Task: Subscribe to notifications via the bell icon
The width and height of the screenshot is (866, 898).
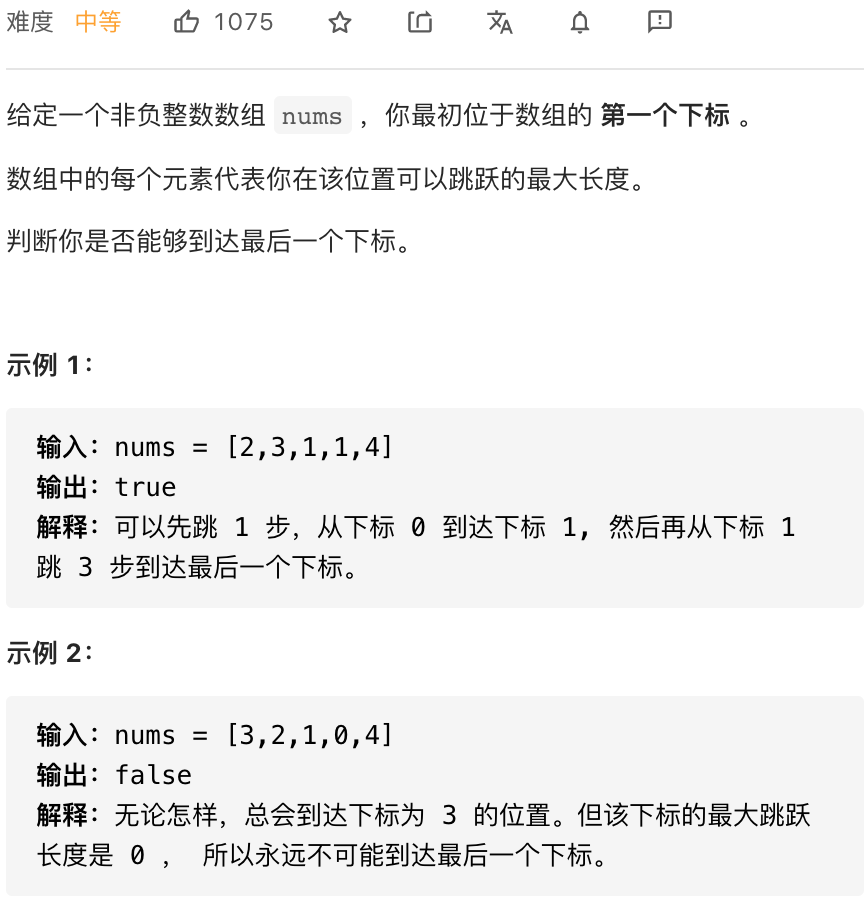Action: 580,22
